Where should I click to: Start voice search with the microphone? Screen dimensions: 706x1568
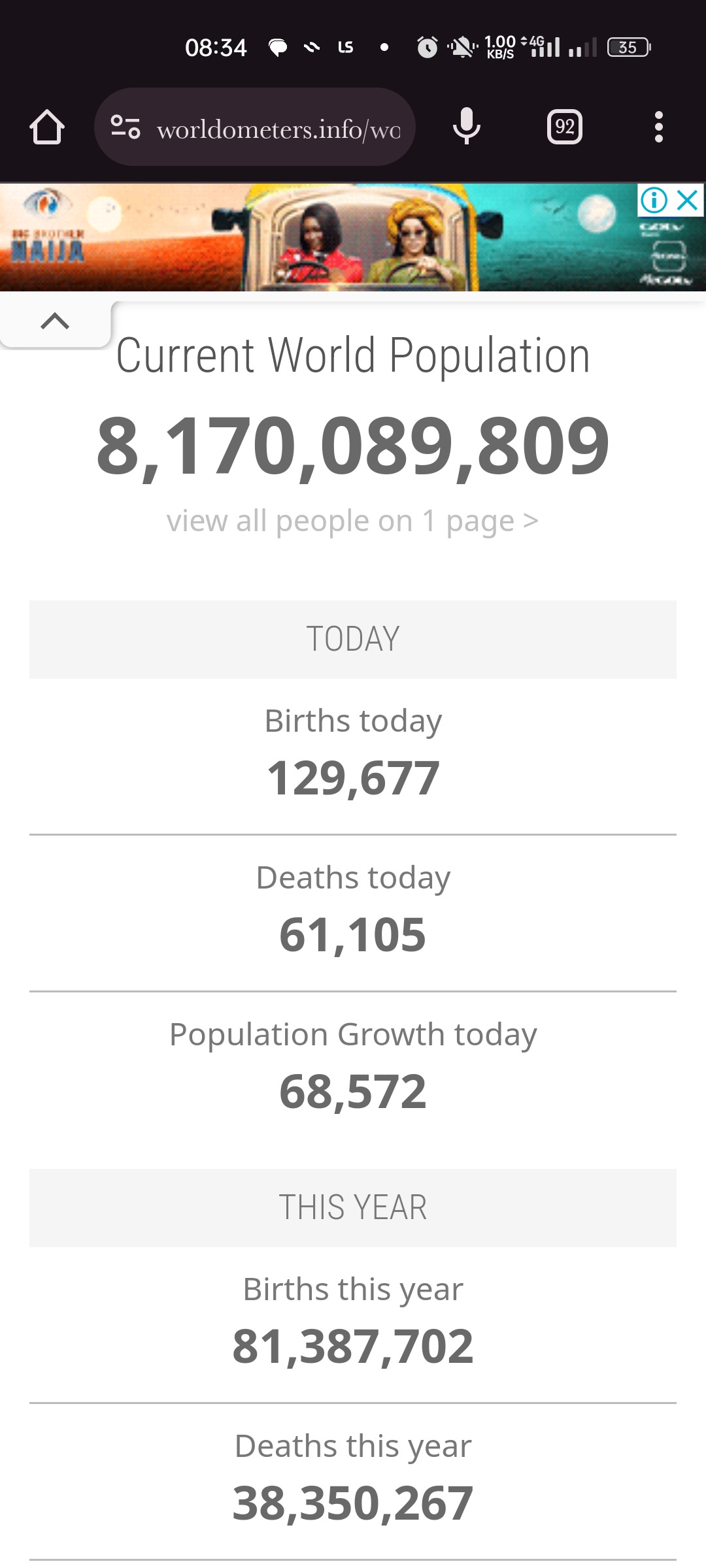(x=466, y=127)
